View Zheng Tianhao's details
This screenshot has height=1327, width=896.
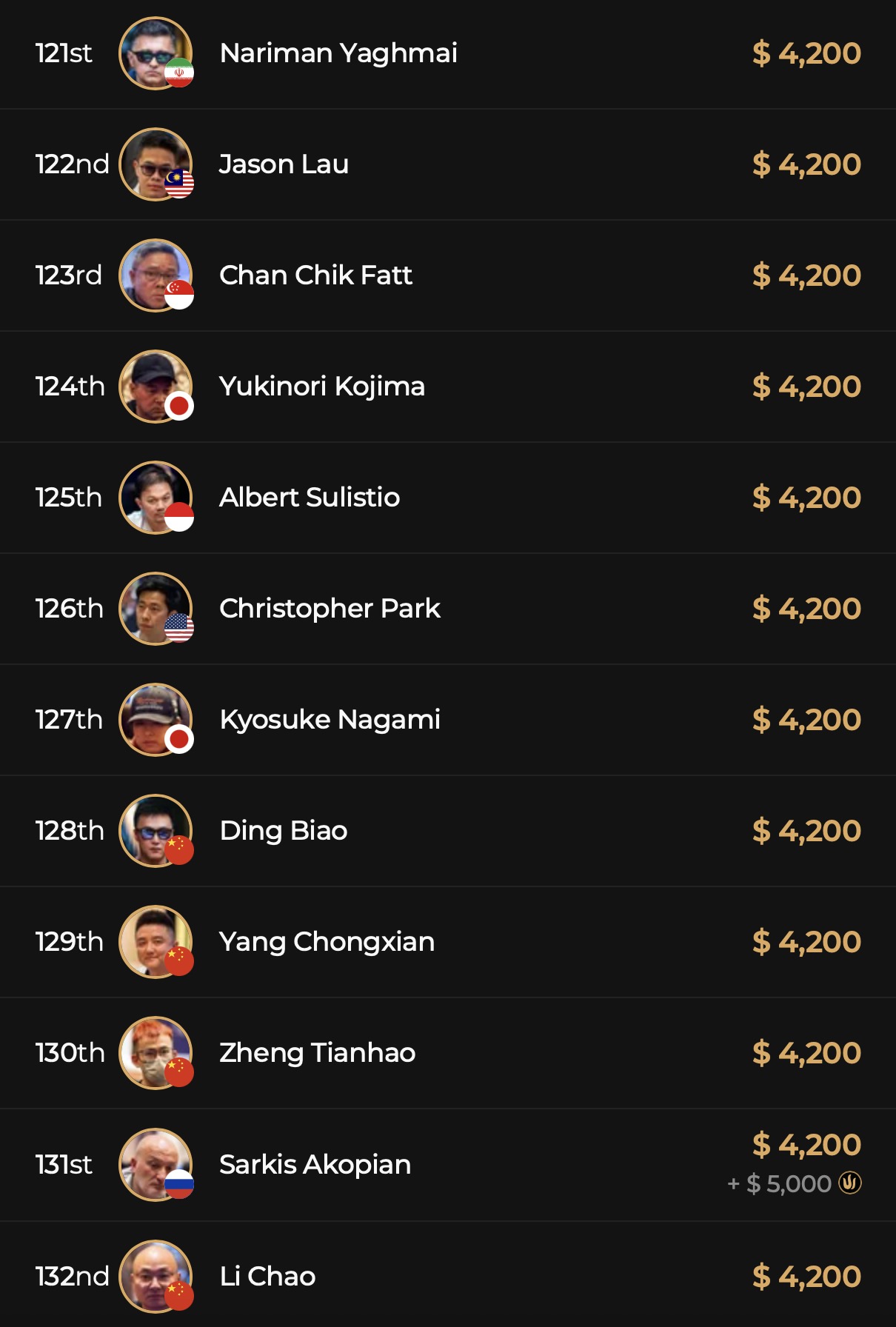(317, 1053)
